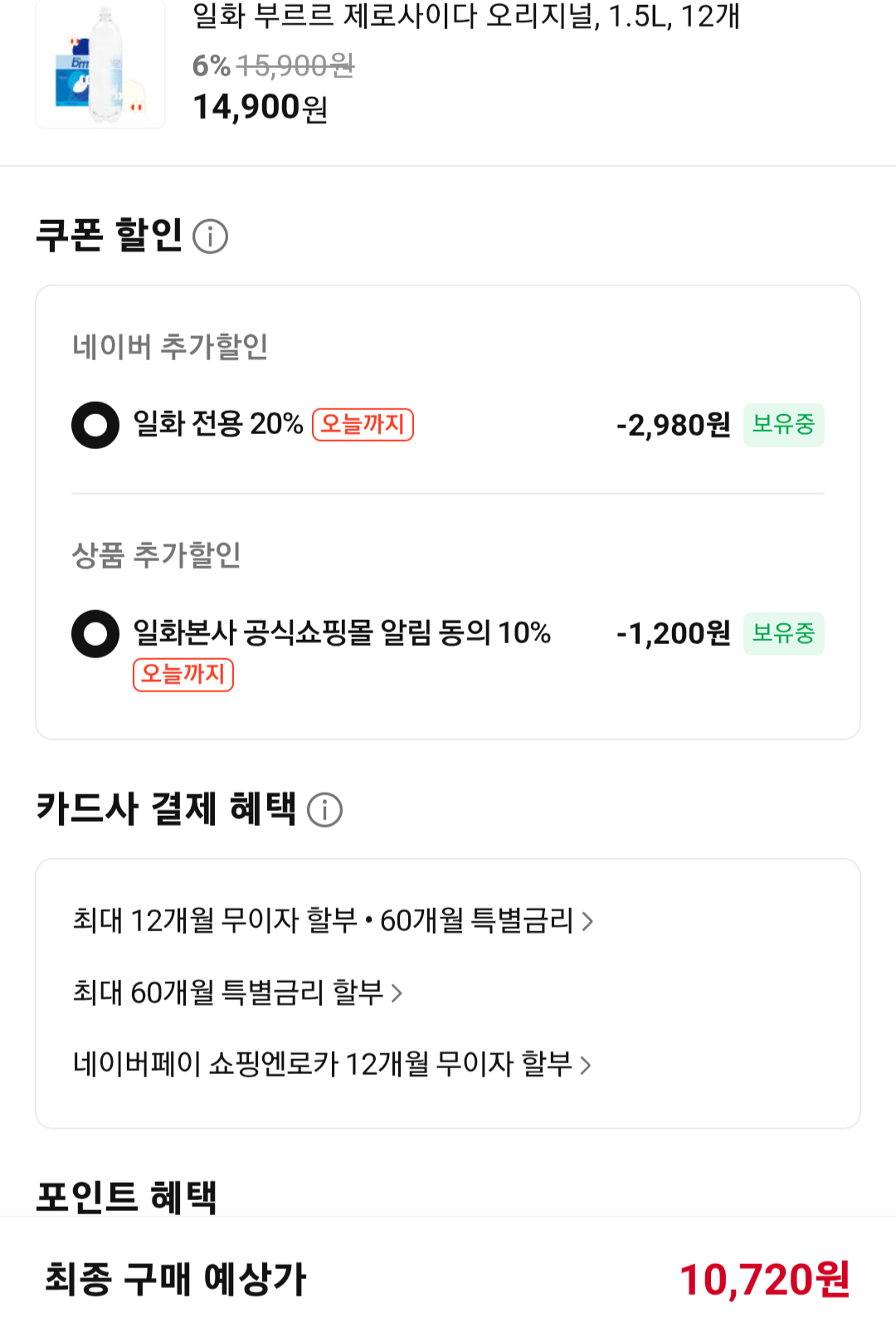Expand 최대 12개월 무이자 할부 details
The height and width of the screenshot is (1323, 896).
[334, 920]
